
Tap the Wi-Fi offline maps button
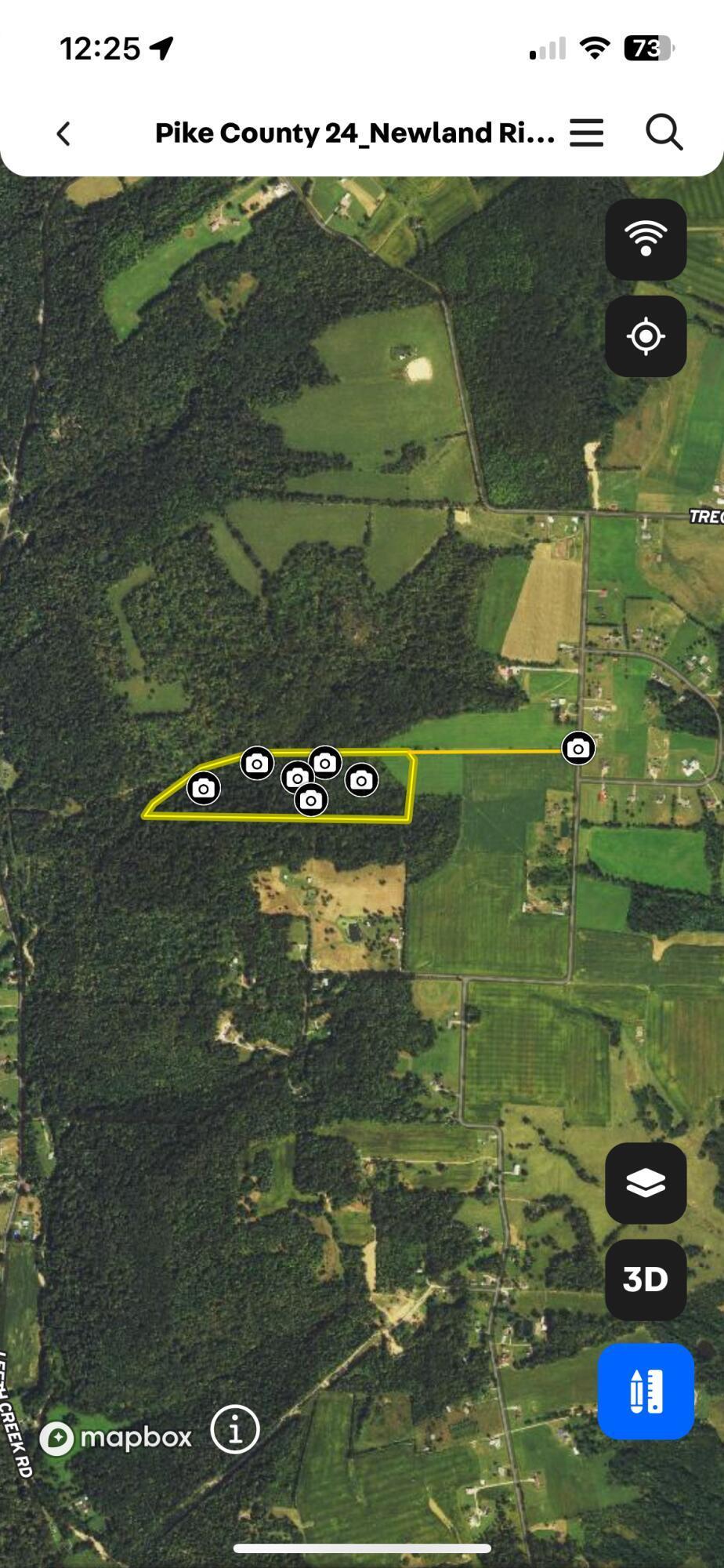[x=646, y=239]
